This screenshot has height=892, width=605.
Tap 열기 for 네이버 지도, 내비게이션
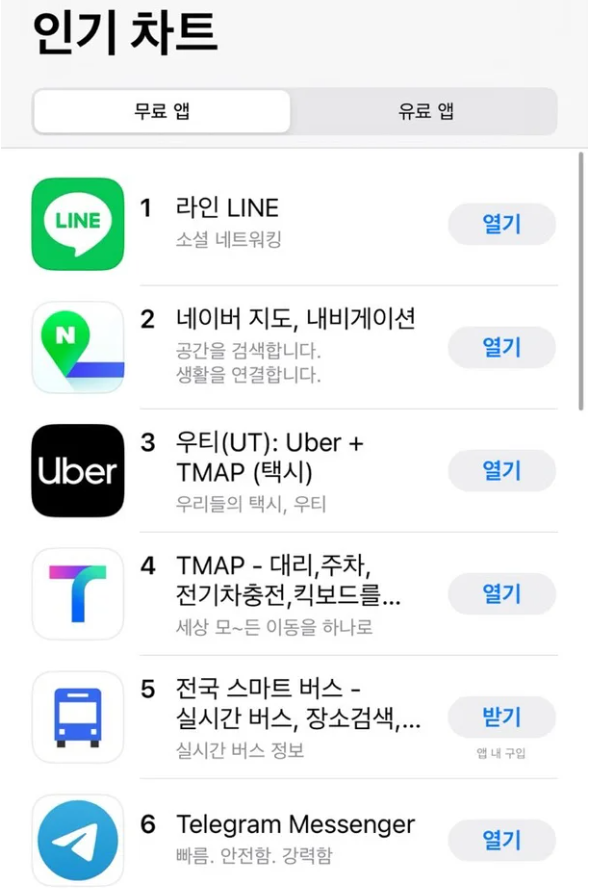(x=501, y=347)
